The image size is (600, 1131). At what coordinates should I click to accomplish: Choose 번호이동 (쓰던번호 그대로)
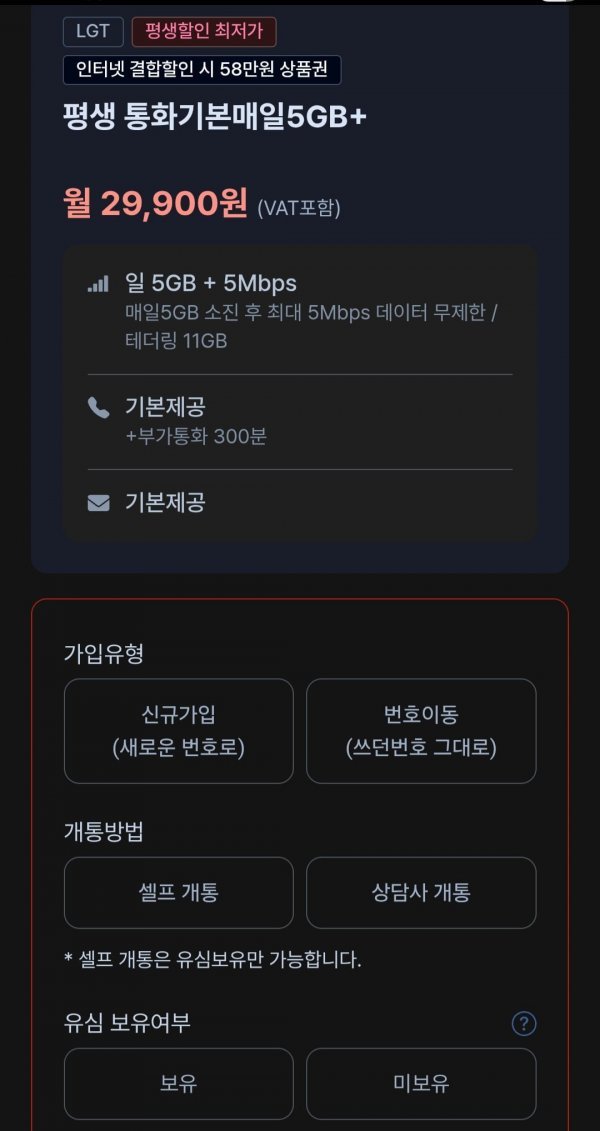click(x=421, y=731)
